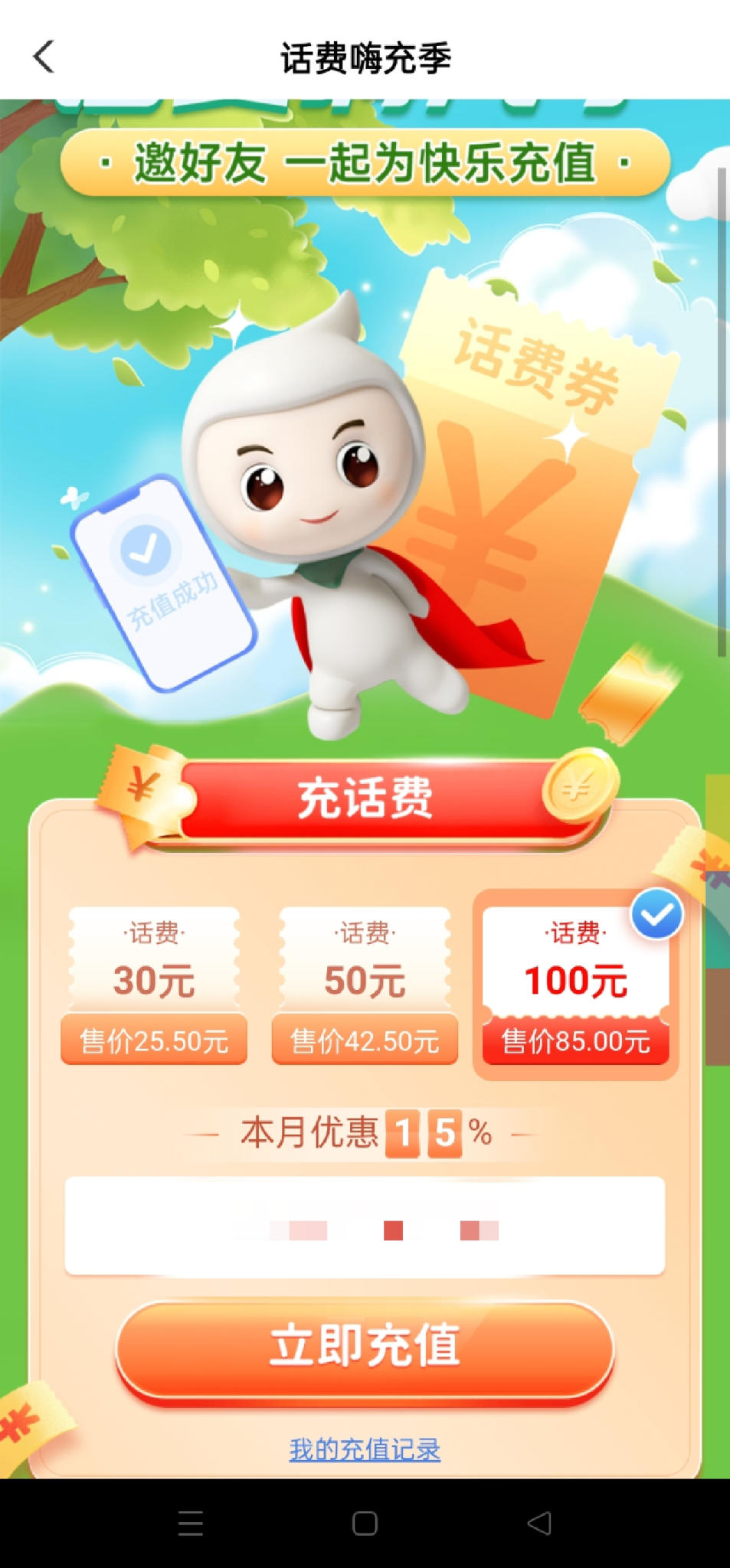Open the 我的充值记录 link
The height and width of the screenshot is (1568, 730).
[x=365, y=1449]
